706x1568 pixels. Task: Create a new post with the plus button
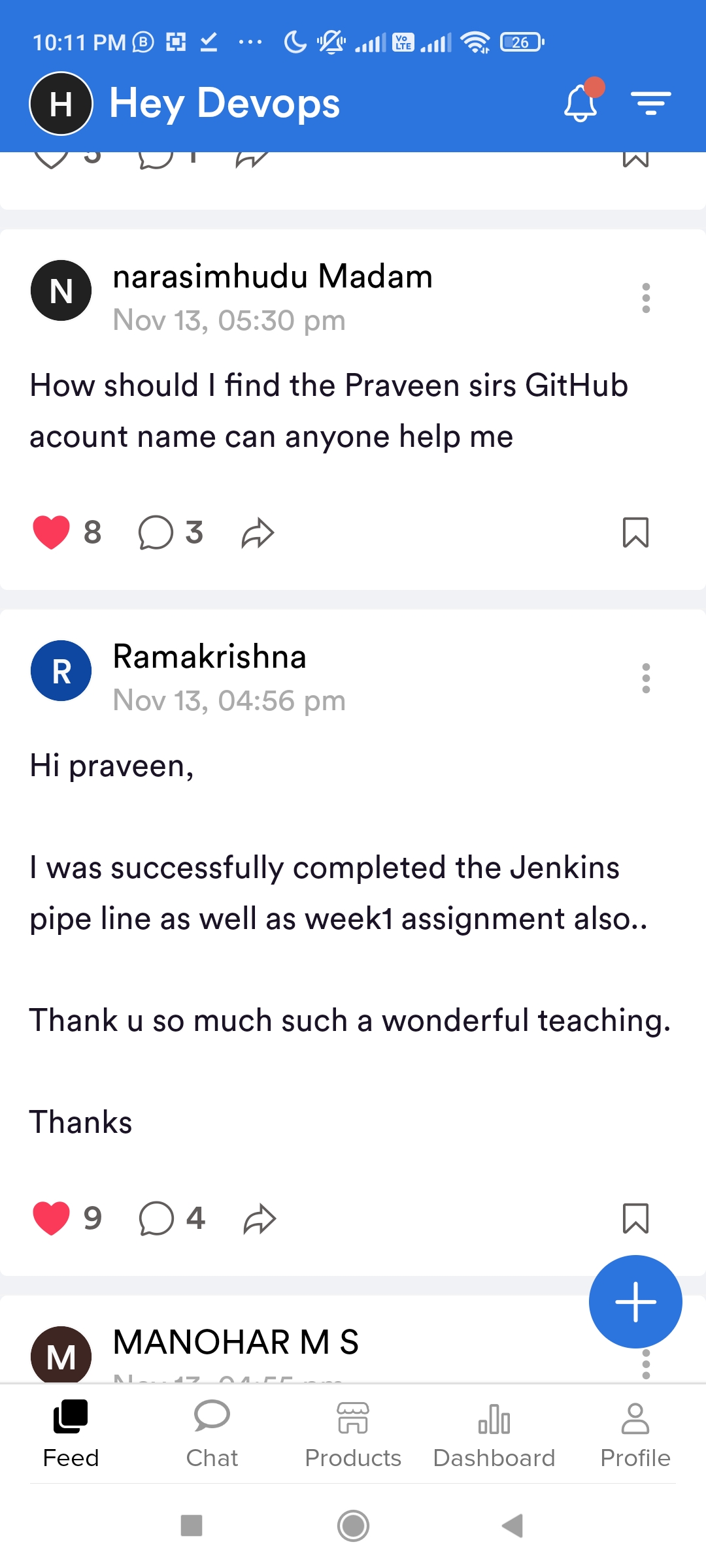635,1301
